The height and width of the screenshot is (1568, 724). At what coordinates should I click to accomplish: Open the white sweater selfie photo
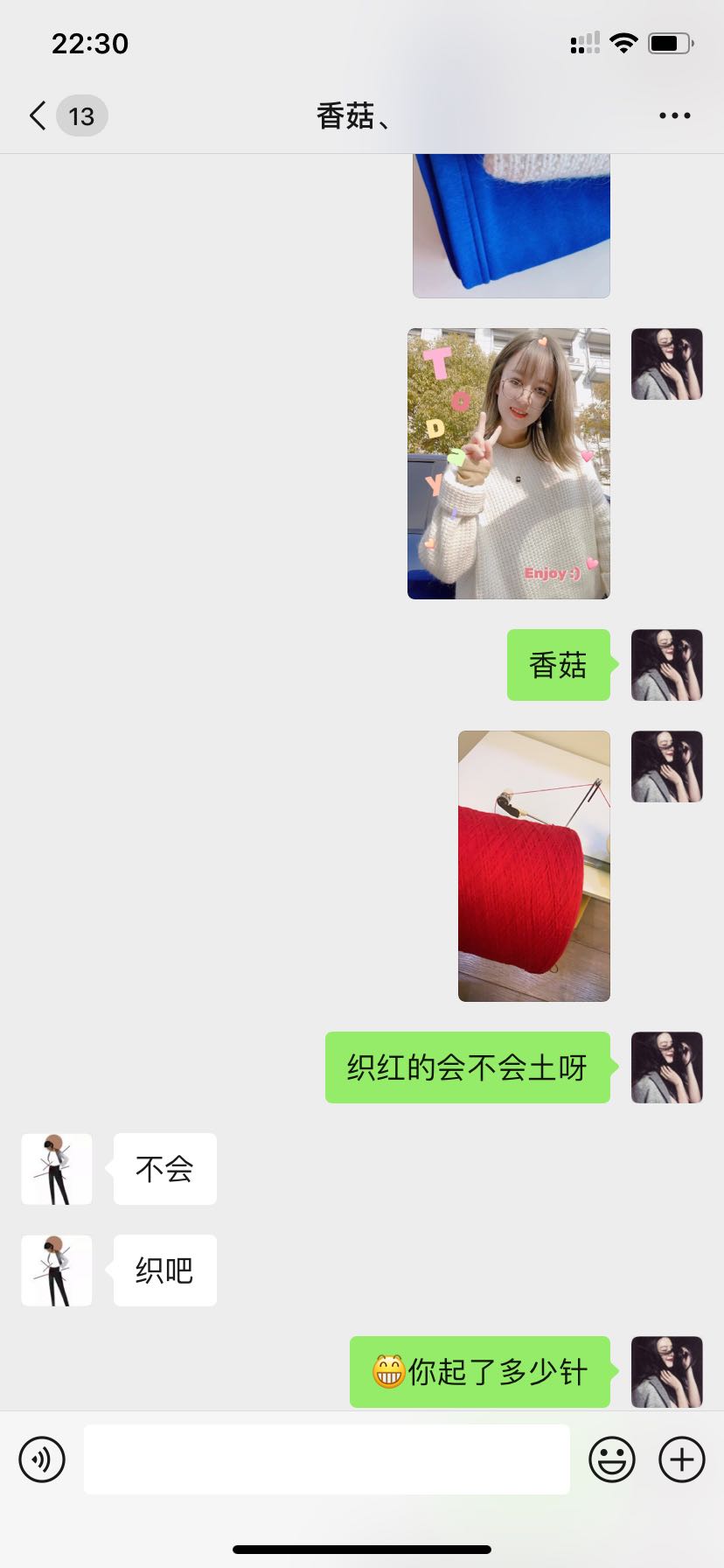(x=508, y=464)
